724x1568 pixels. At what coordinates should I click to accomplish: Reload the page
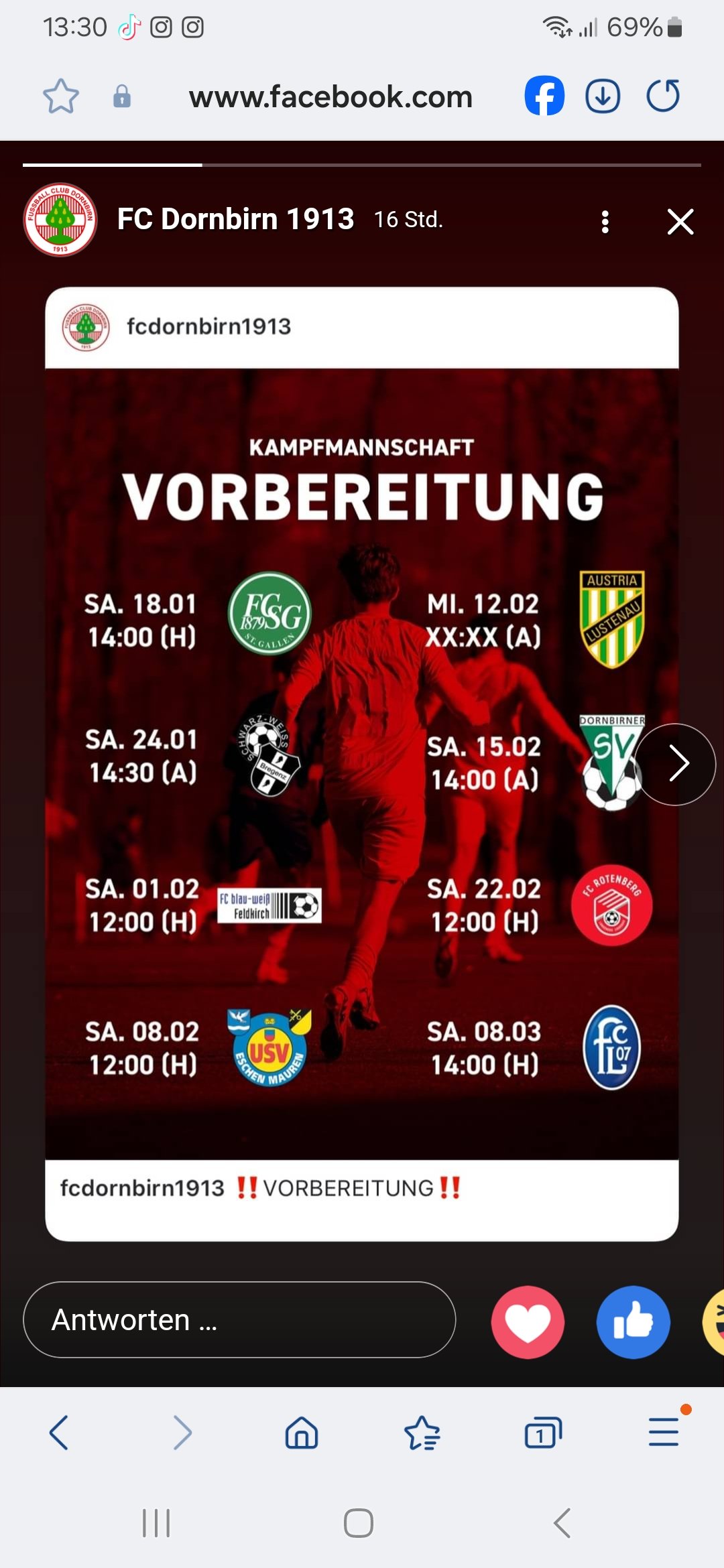pos(663,95)
